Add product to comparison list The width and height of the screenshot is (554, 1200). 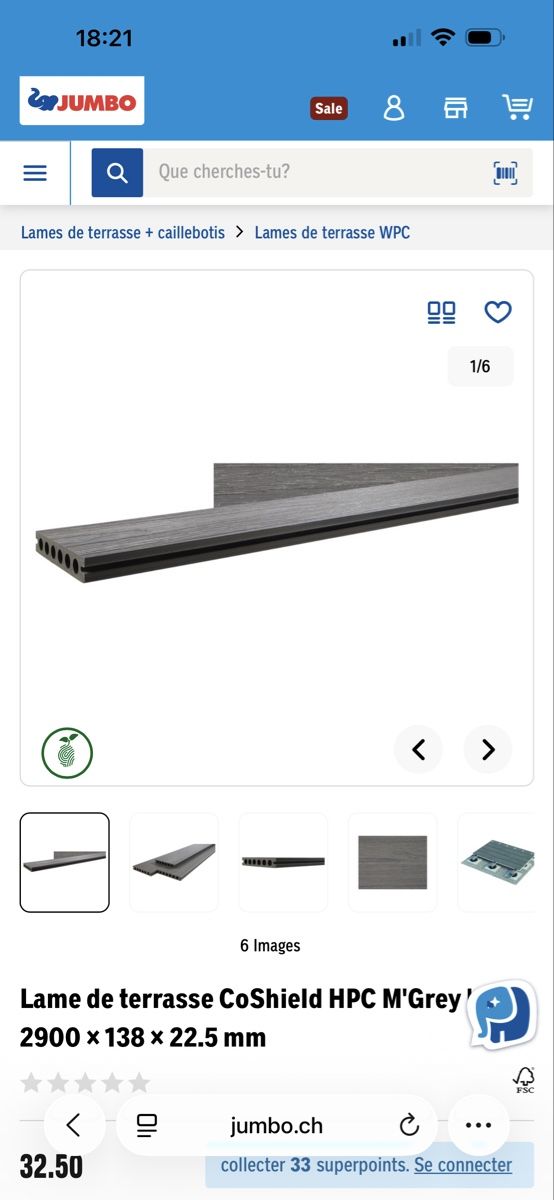(x=441, y=313)
